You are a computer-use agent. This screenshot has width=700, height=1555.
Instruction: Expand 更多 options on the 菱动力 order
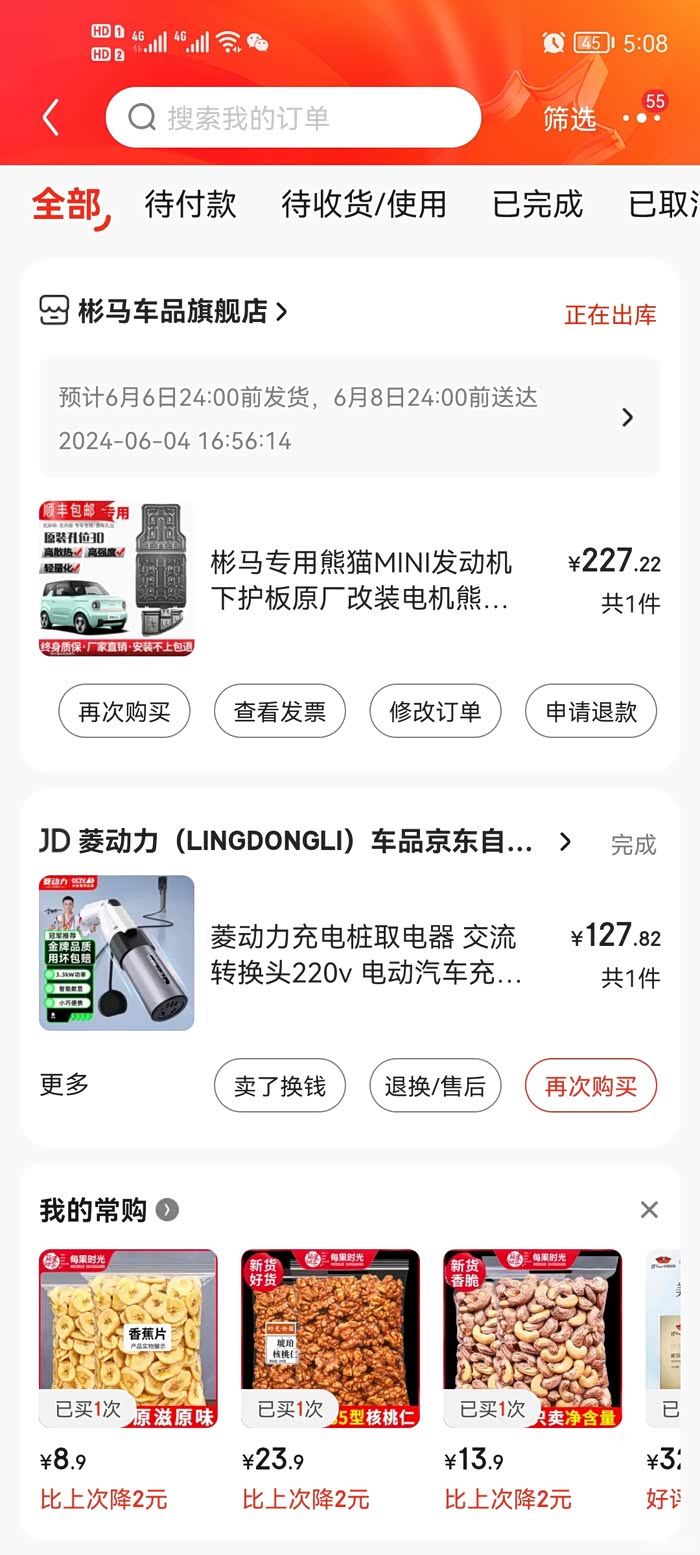click(64, 1085)
